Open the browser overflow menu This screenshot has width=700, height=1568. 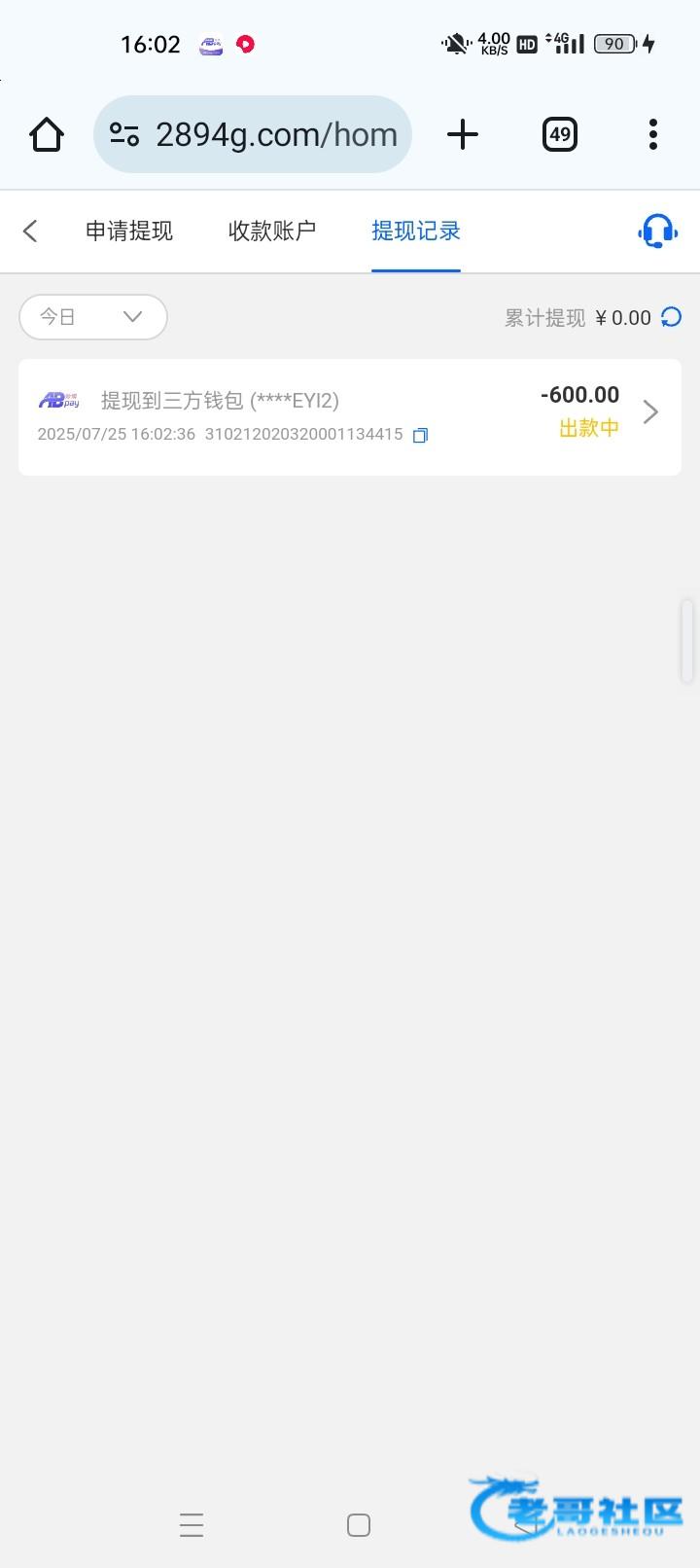pos(653,134)
